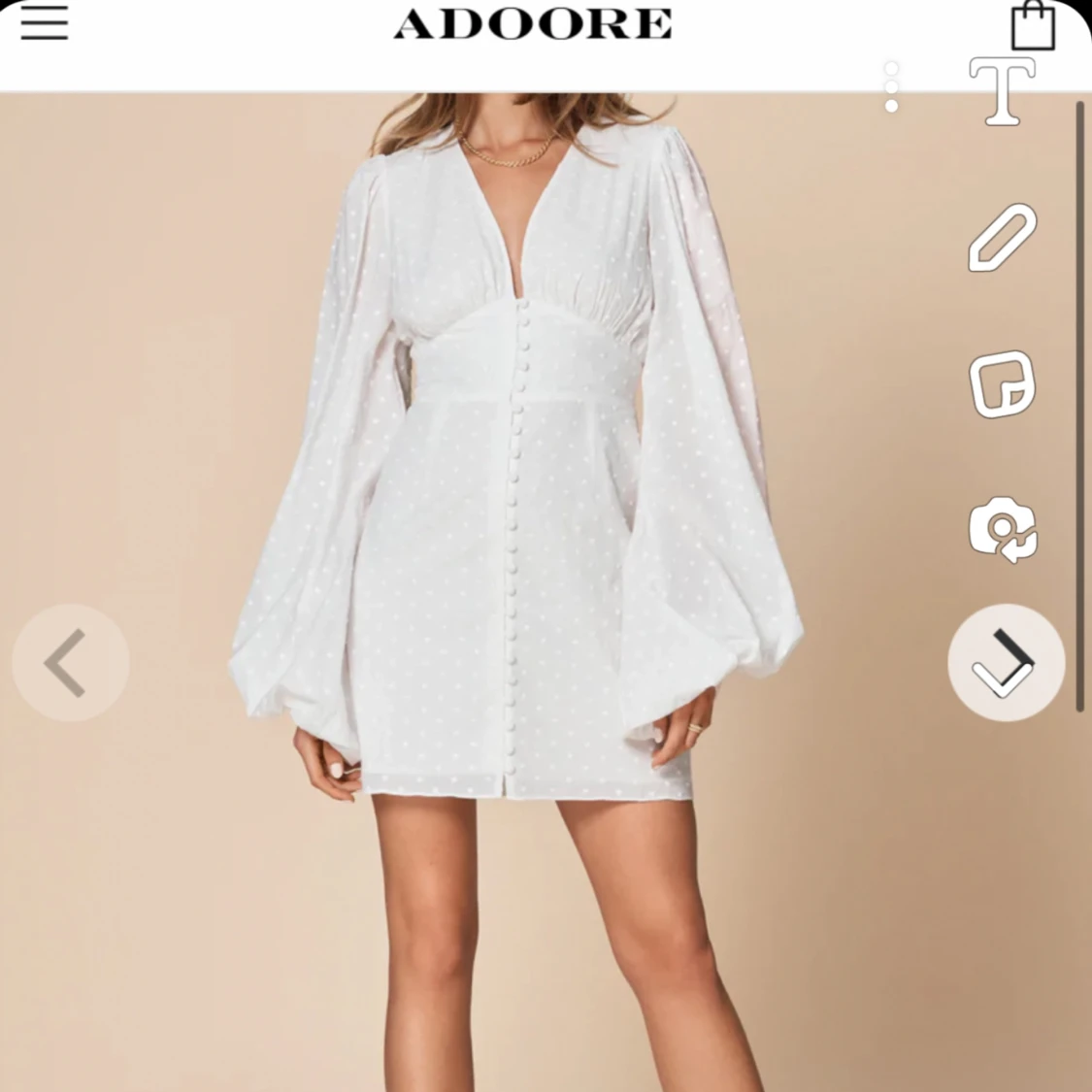Select the pencil drawing tool
Image resolution: width=1092 pixels, height=1092 pixels.
[1003, 237]
